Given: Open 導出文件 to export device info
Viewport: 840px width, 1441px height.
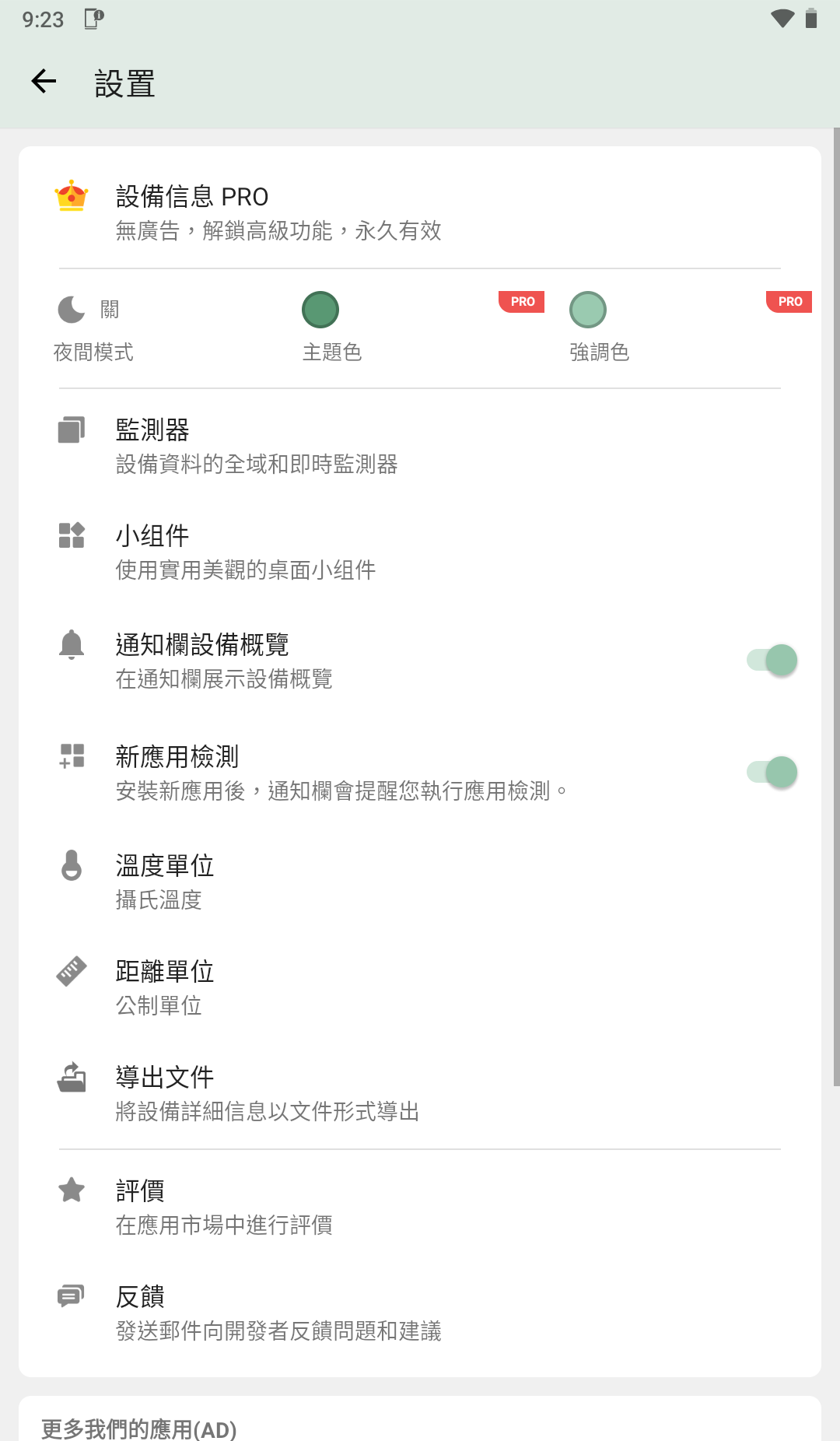Looking at the screenshot, I should click(x=268, y=1094).
